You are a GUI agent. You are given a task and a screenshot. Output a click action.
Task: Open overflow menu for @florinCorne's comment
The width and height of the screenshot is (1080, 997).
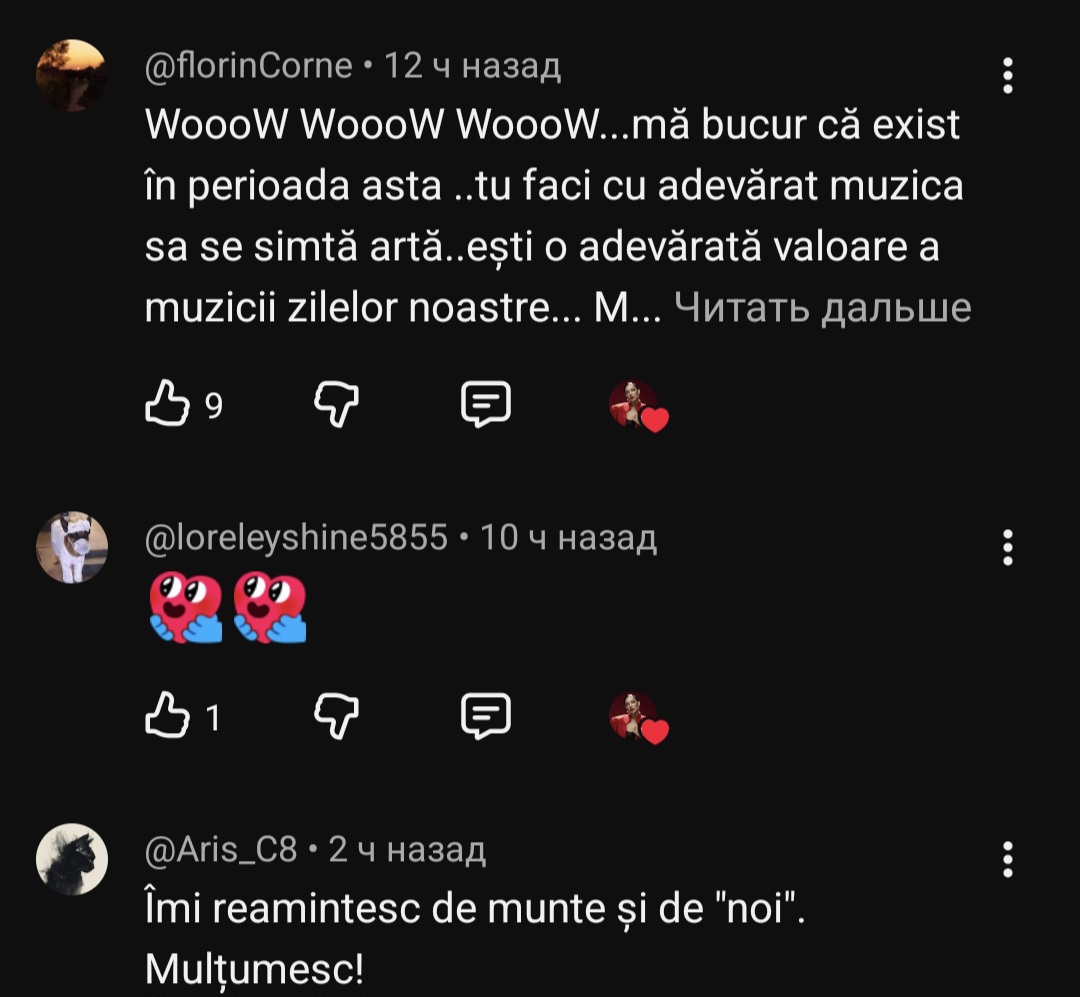point(1008,75)
